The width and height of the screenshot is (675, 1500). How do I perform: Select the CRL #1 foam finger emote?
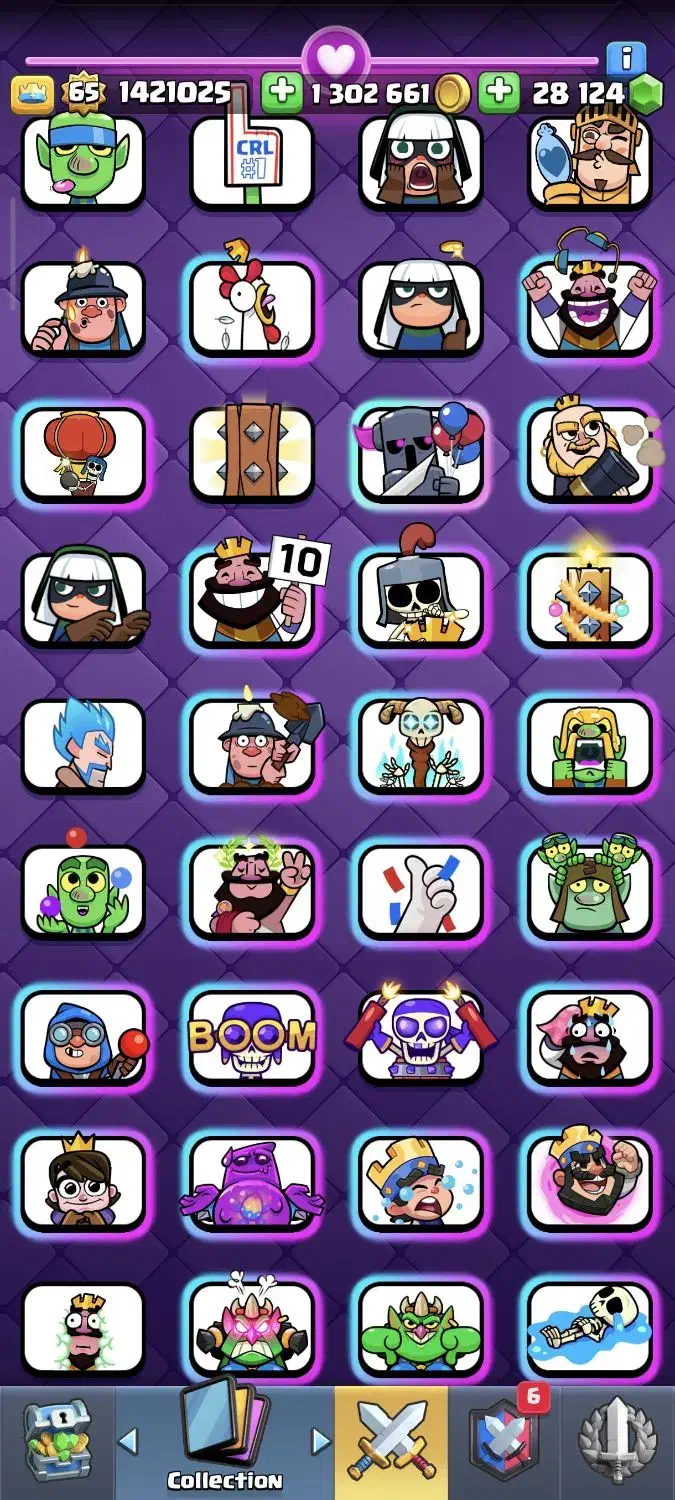[x=252, y=162]
